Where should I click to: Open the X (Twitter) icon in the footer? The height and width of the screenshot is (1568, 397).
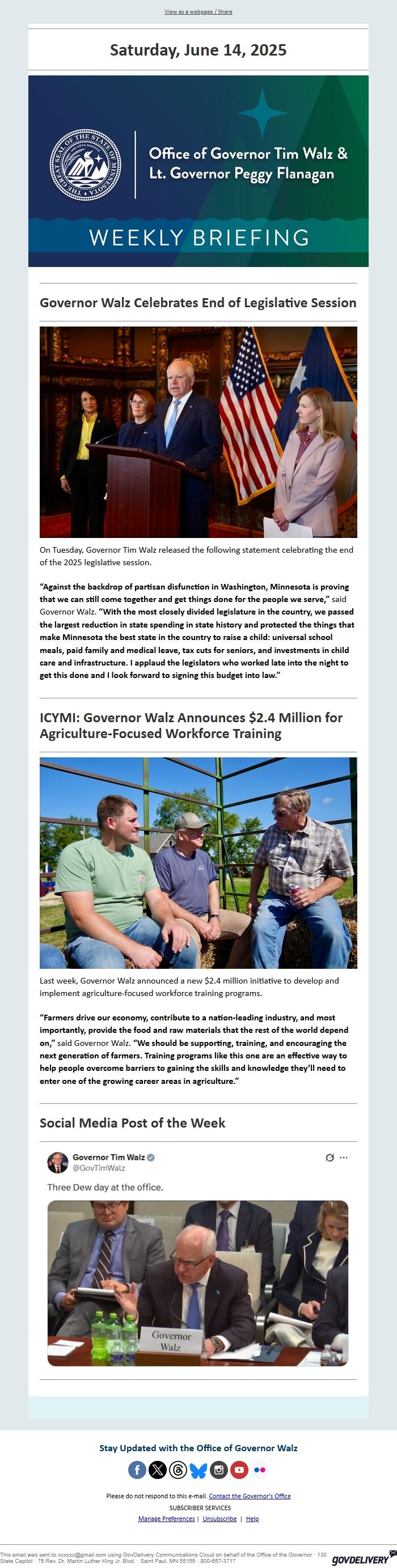[x=158, y=1470]
